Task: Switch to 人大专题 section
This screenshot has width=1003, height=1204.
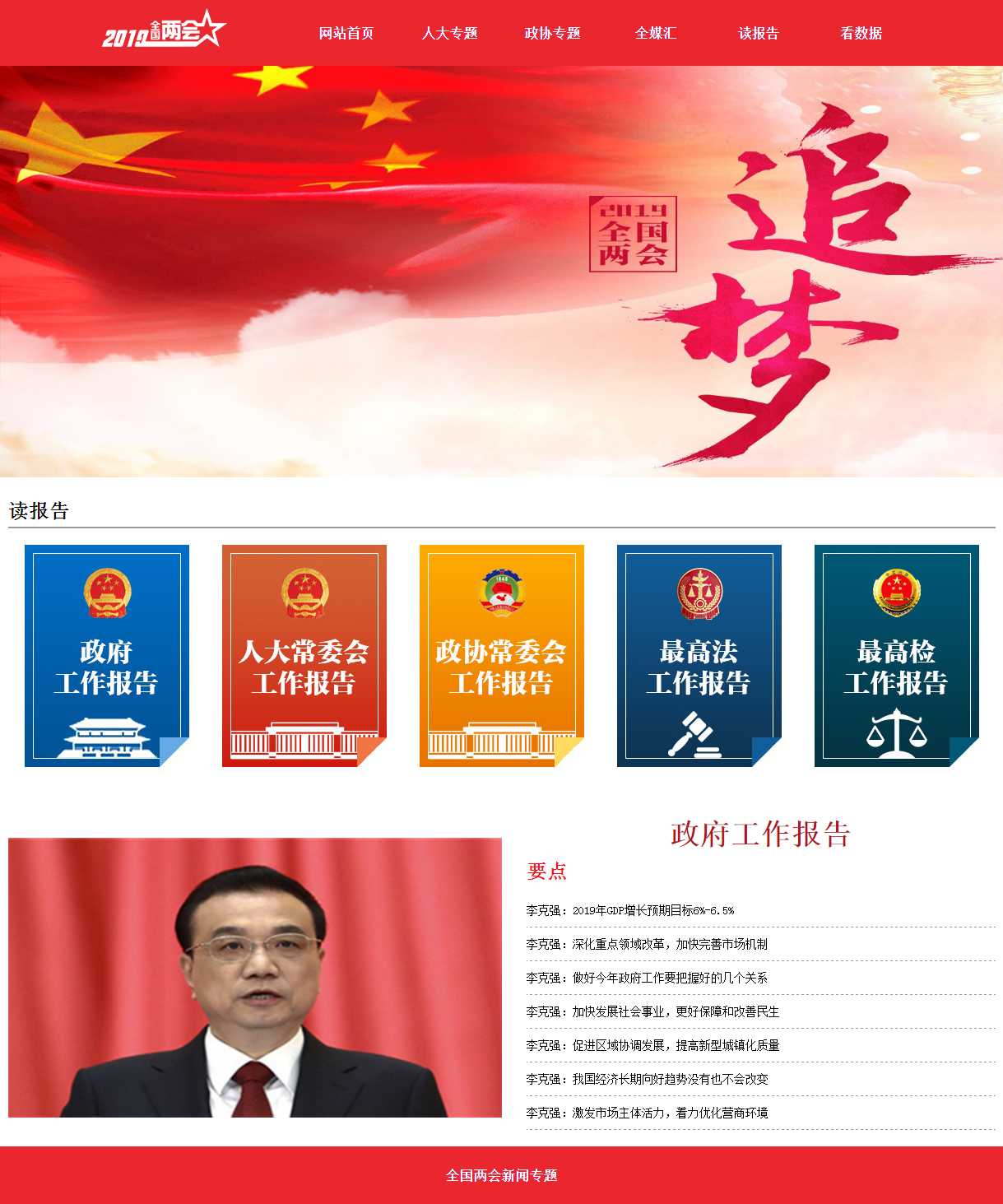Action: pos(449,33)
